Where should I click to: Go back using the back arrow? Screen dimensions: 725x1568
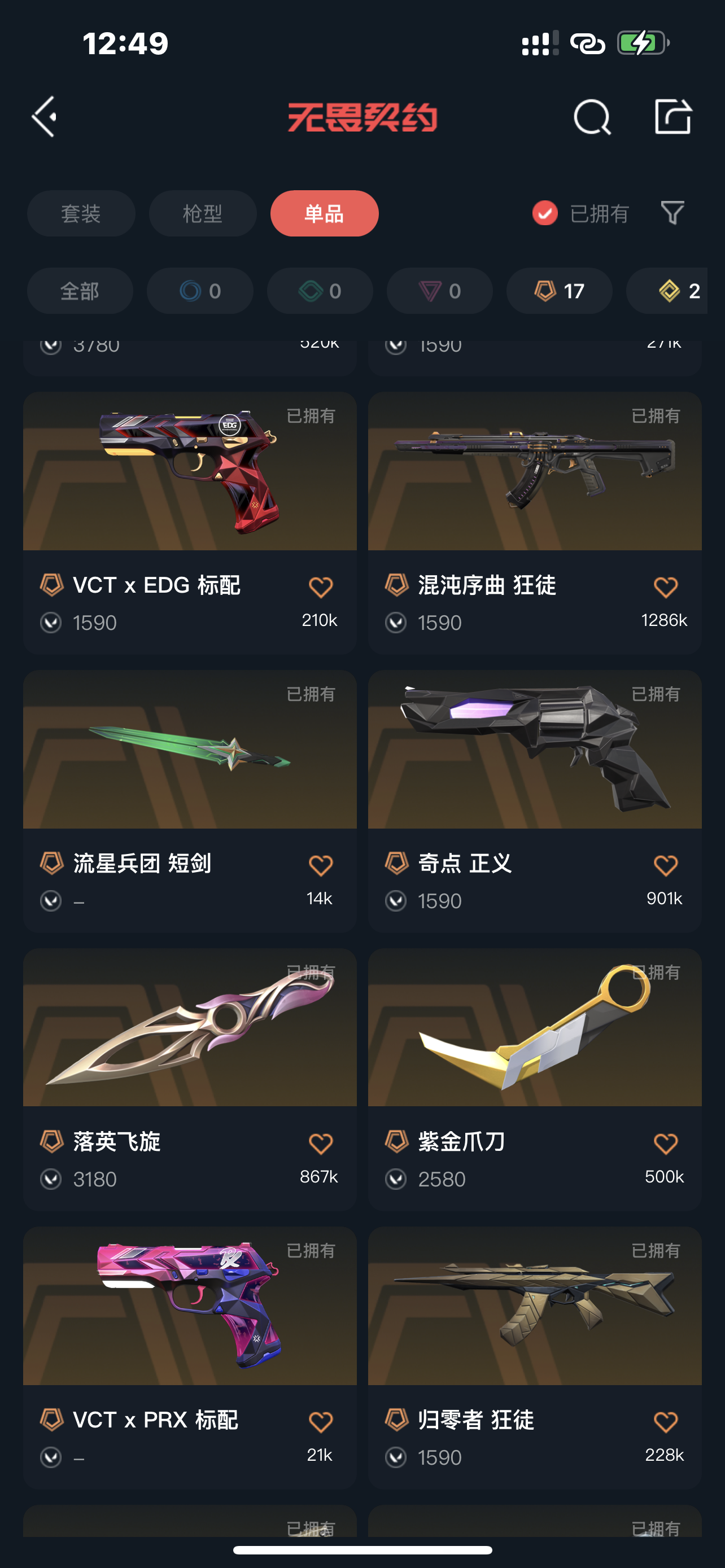45,116
